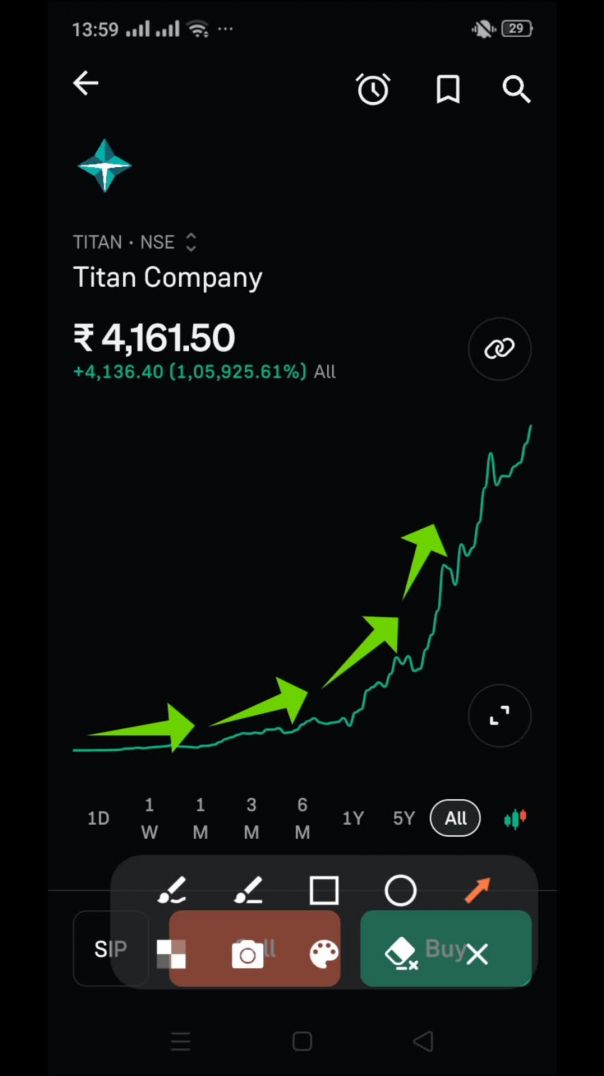Viewport: 604px width, 1076px height.
Task: Set a price alert with the clock icon
Action: pyautogui.click(x=373, y=90)
